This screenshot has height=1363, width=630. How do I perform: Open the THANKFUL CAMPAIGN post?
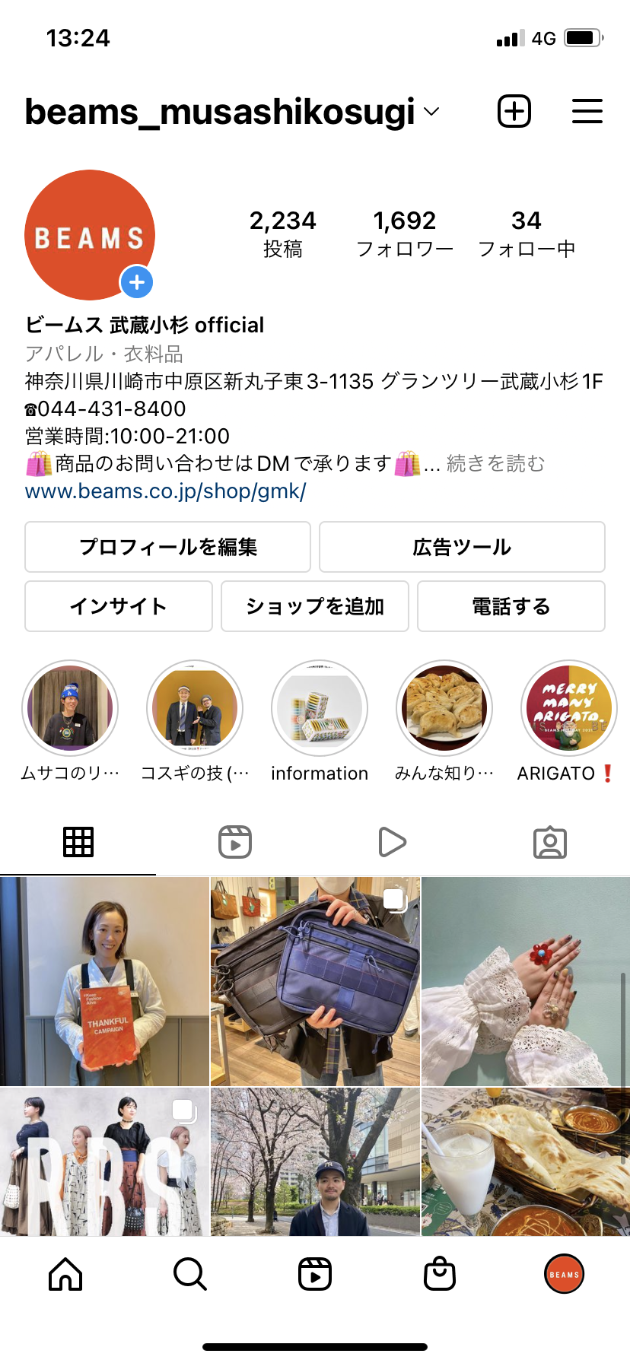[x=104, y=981]
